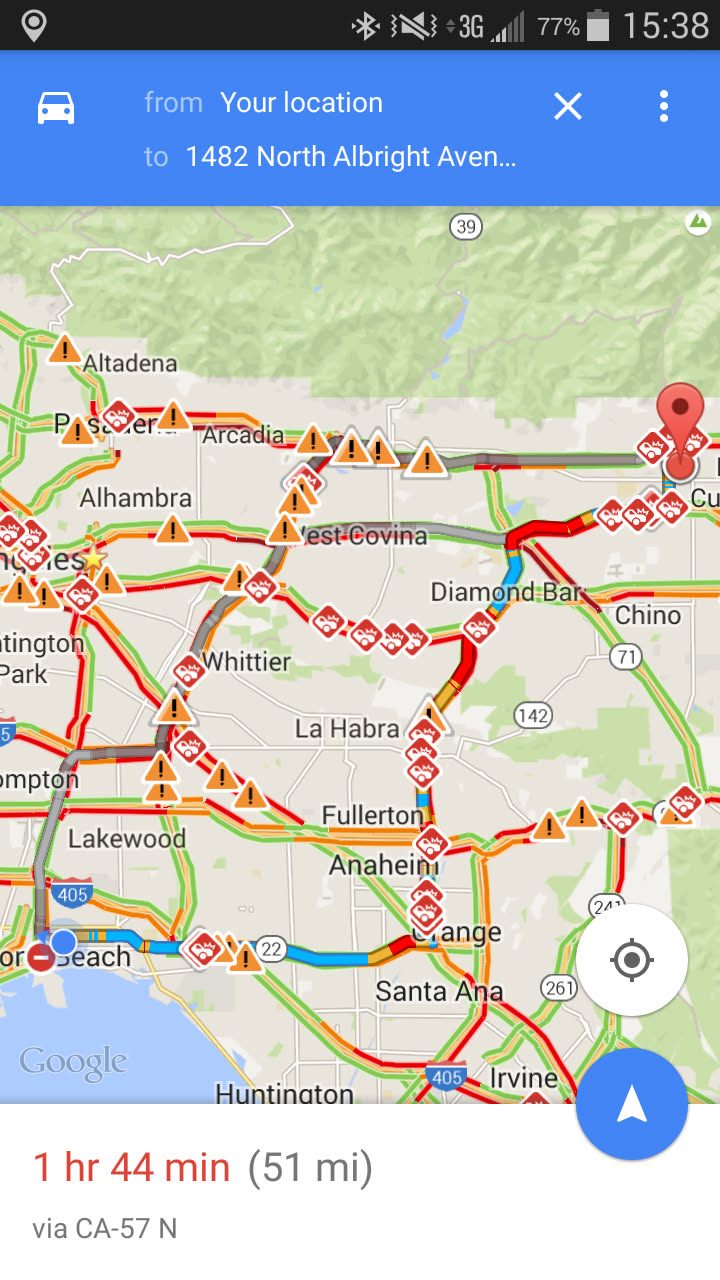Change the starting point from Your location
Screen dimensions: 720x1280
(301, 103)
